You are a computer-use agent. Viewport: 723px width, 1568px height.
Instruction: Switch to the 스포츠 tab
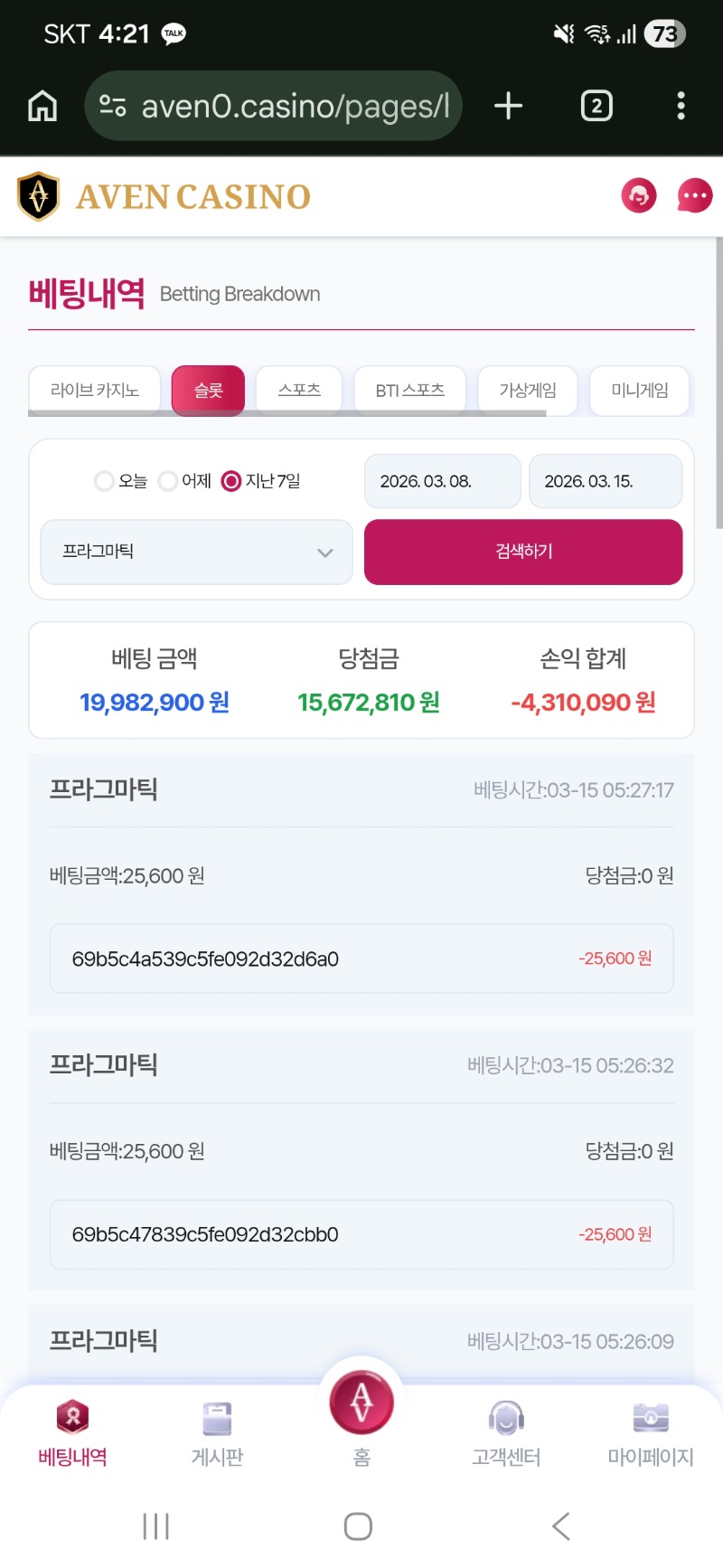(299, 391)
